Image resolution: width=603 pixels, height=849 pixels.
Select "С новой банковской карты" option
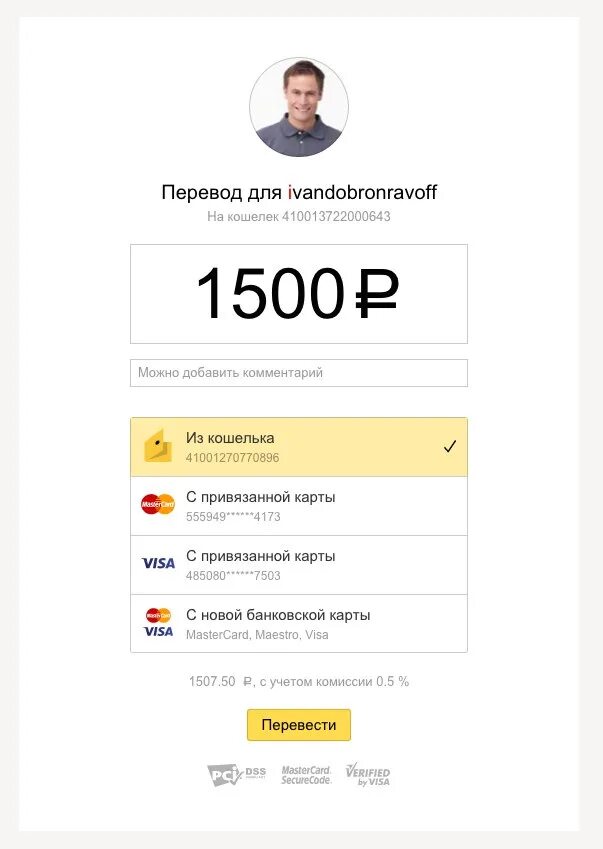tap(298, 624)
